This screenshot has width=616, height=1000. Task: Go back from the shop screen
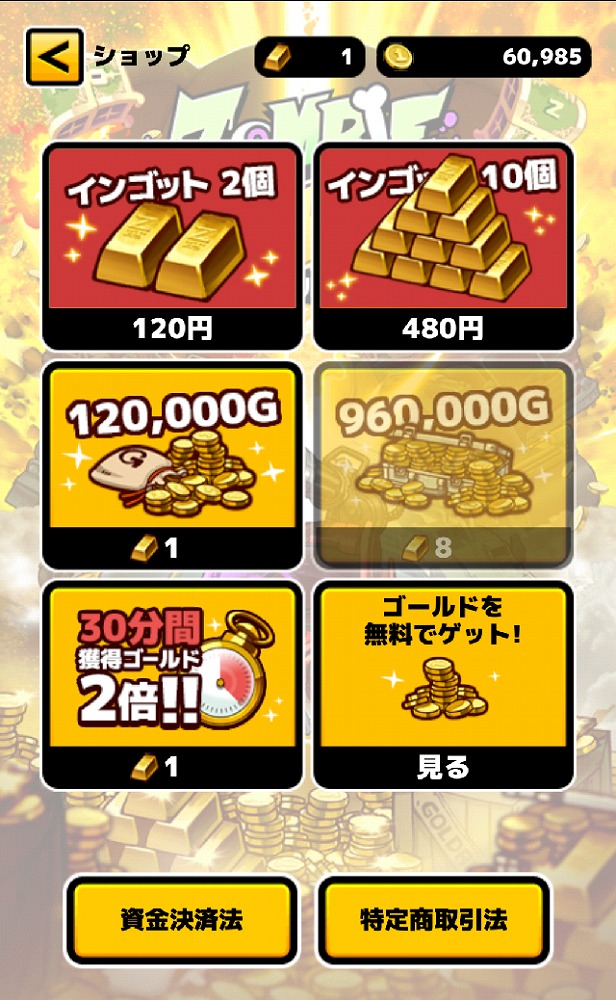(x=54, y=57)
